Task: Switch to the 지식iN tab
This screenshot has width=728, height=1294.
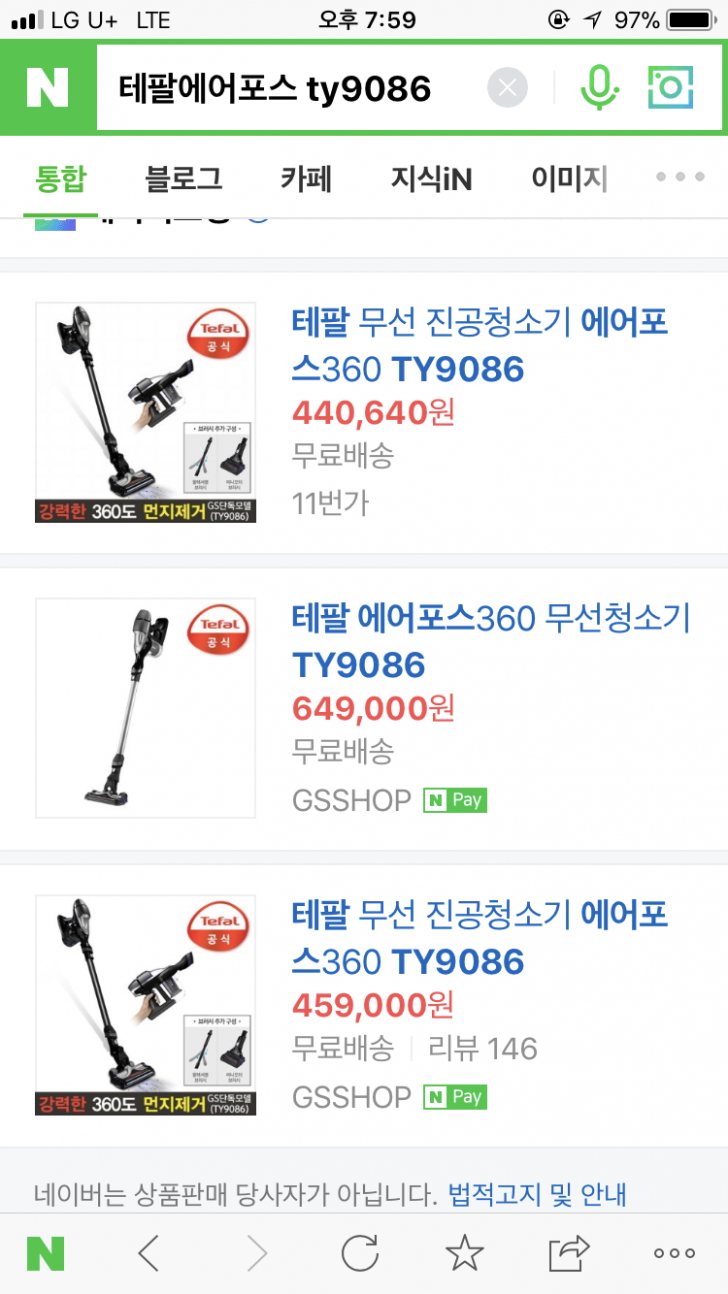Action: coord(431,179)
